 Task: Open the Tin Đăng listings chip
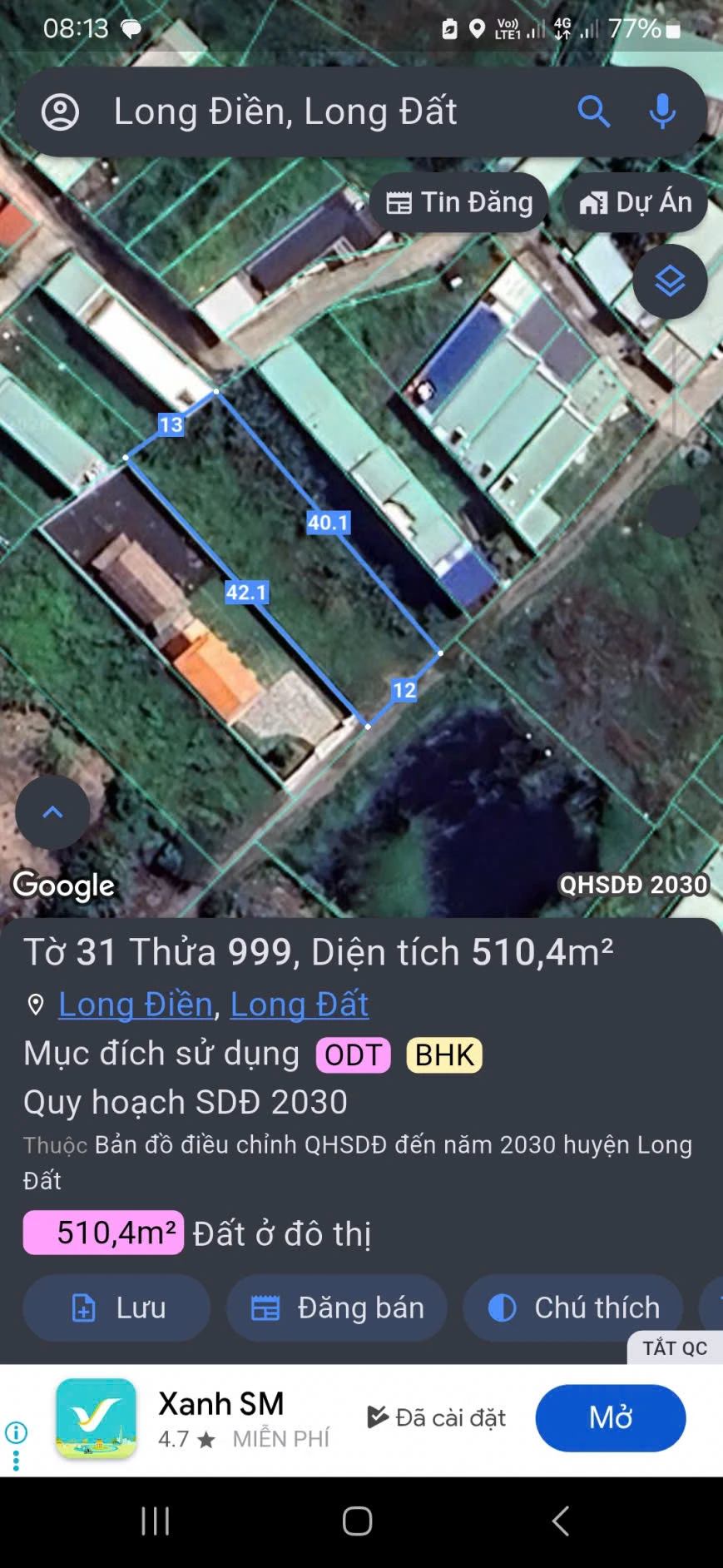(x=459, y=202)
